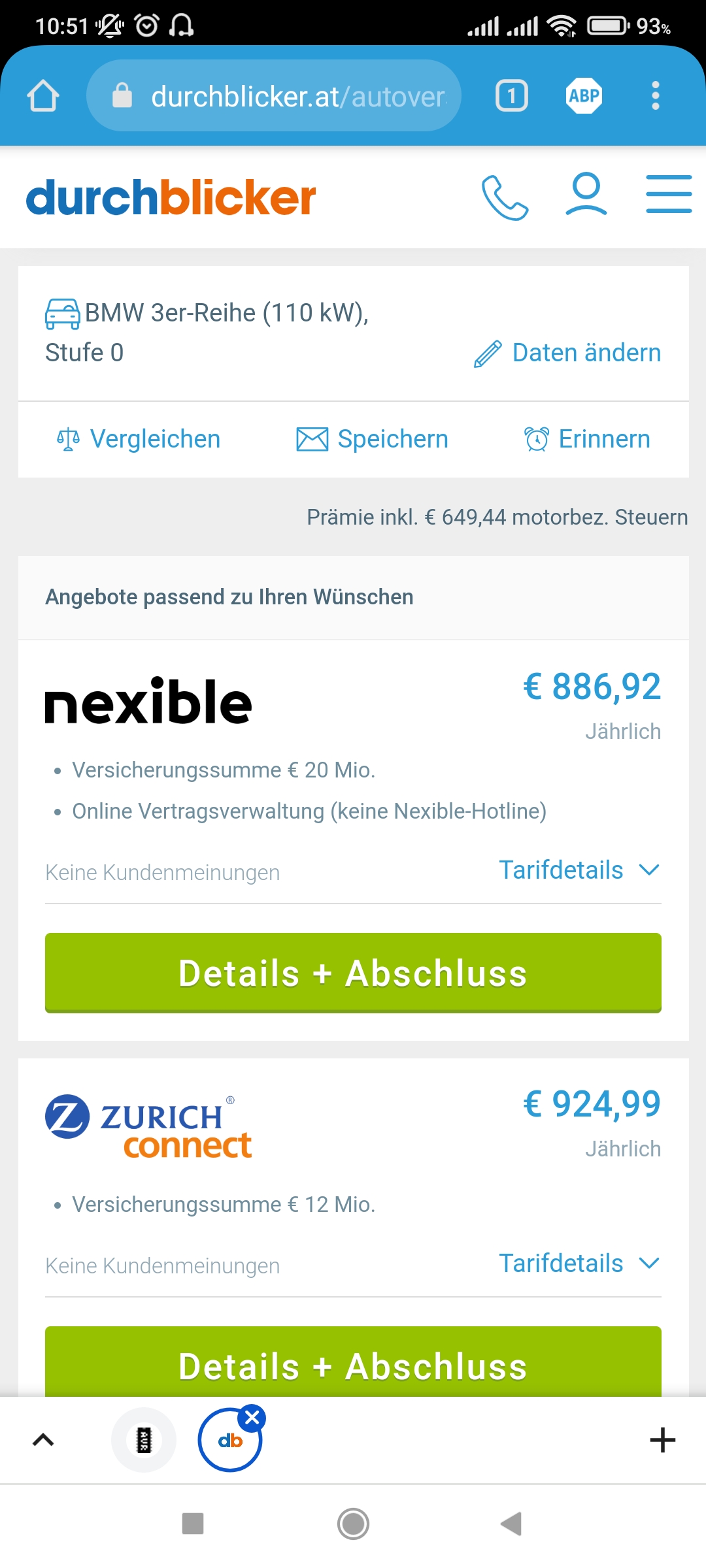Go to the browser home page
Screen dimensions: 706x1568
43,96
